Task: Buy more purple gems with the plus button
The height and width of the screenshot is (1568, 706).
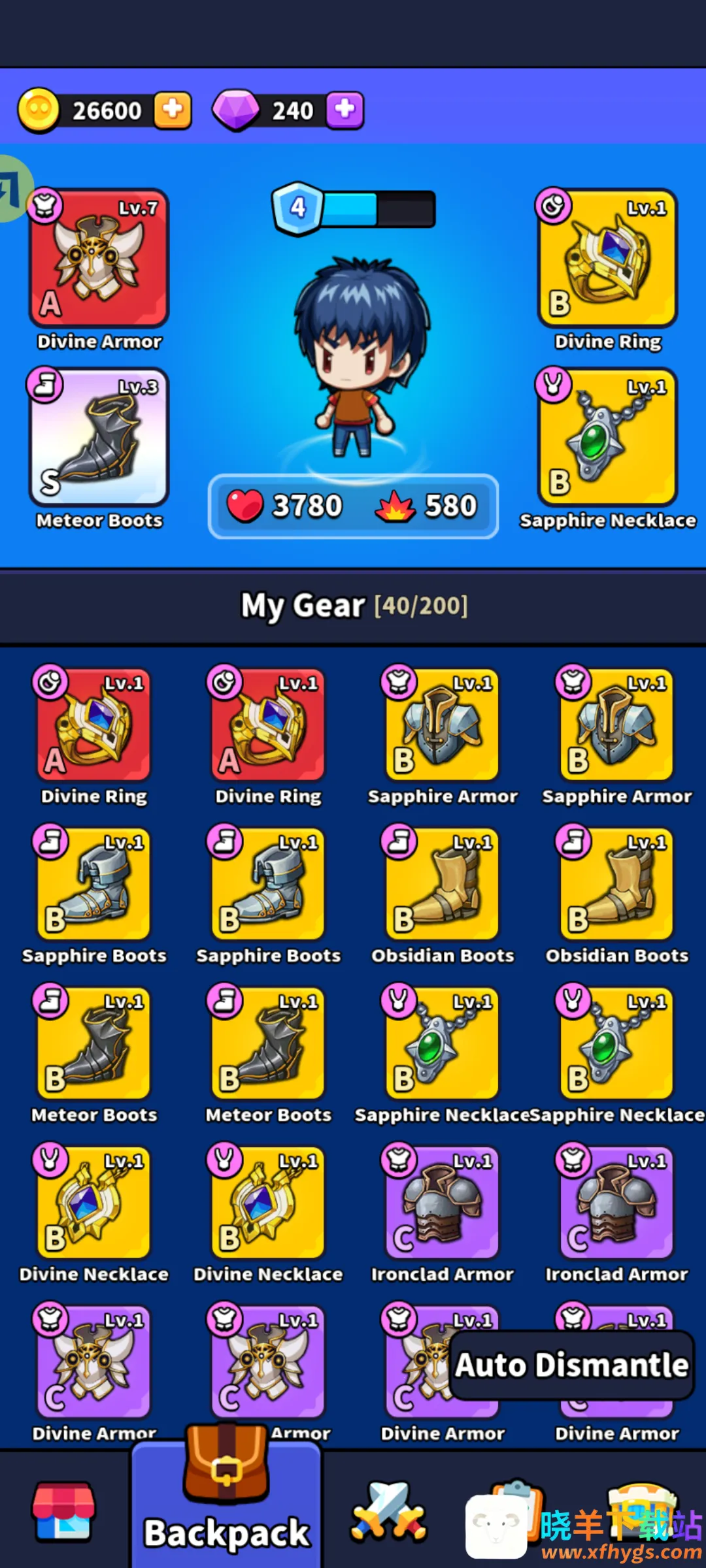Action: coord(345,109)
